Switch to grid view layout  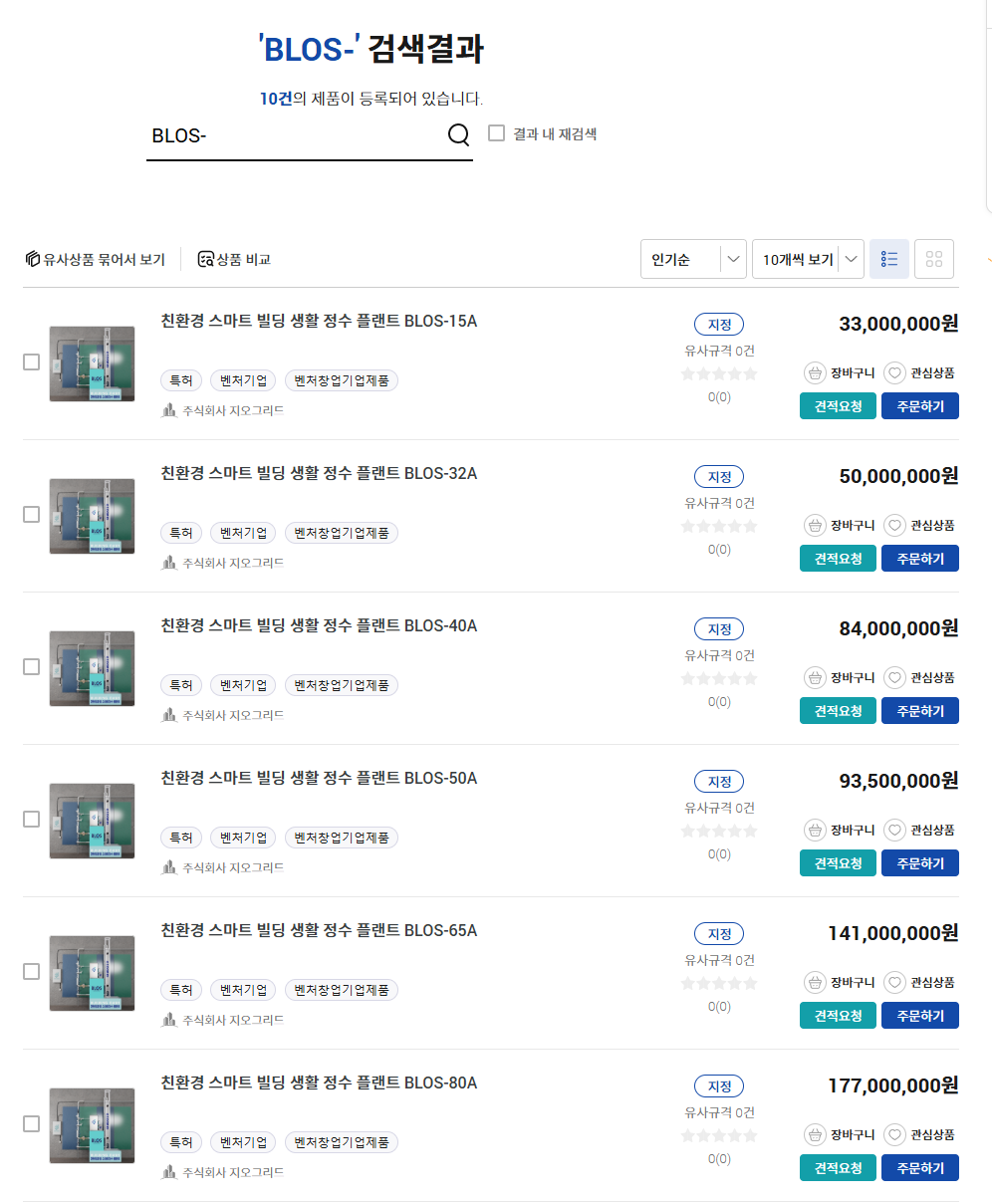[x=934, y=259]
